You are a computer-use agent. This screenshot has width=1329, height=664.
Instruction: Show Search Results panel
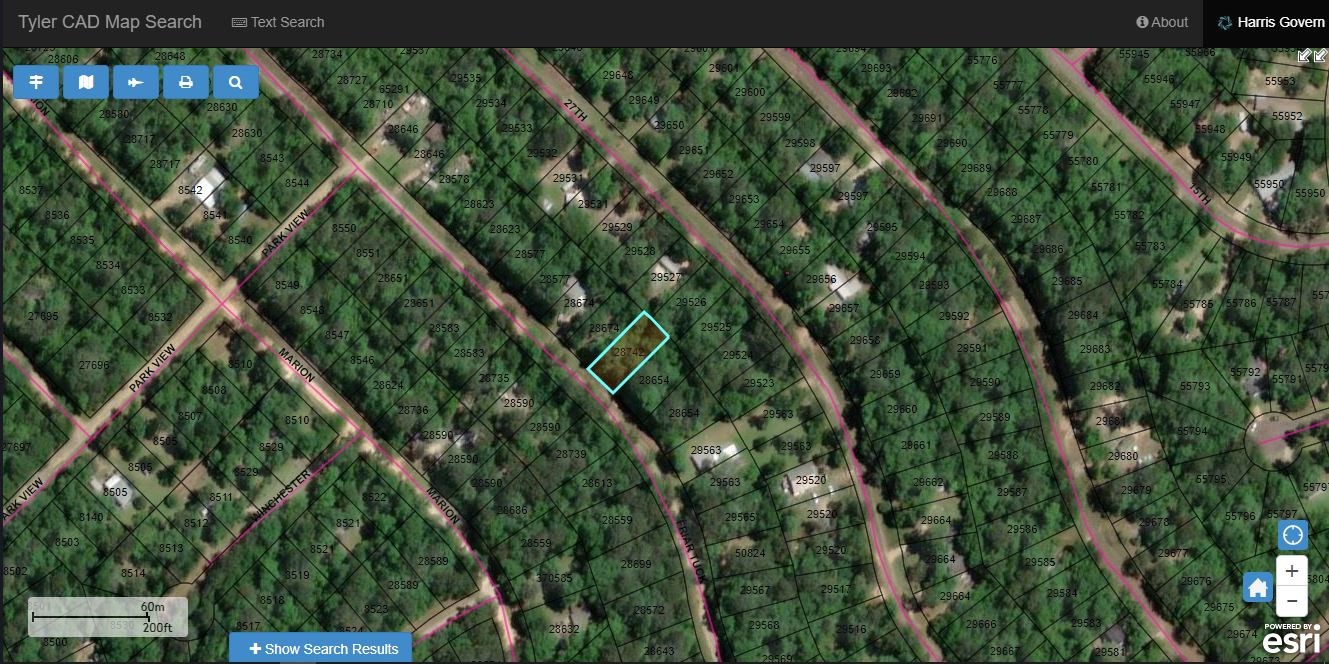pyautogui.click(x=321, y=648)
